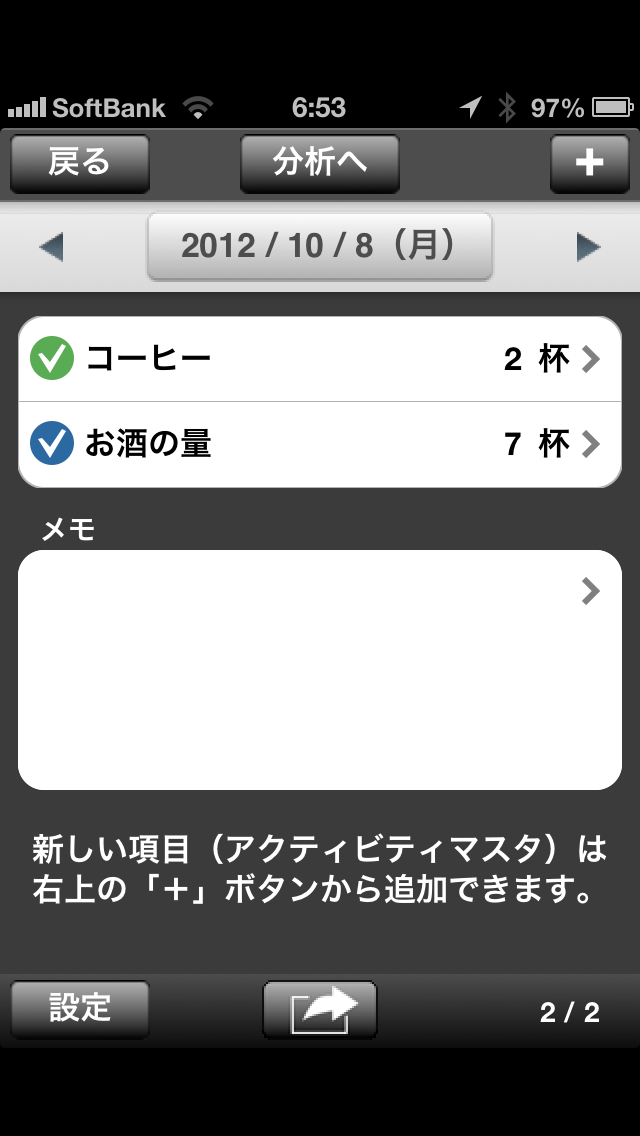Image resolution: width=640 pixels, height=1136 pixels.
Task: Uncheck the お酒の量 blue checkmark
Action: point(52,444)
